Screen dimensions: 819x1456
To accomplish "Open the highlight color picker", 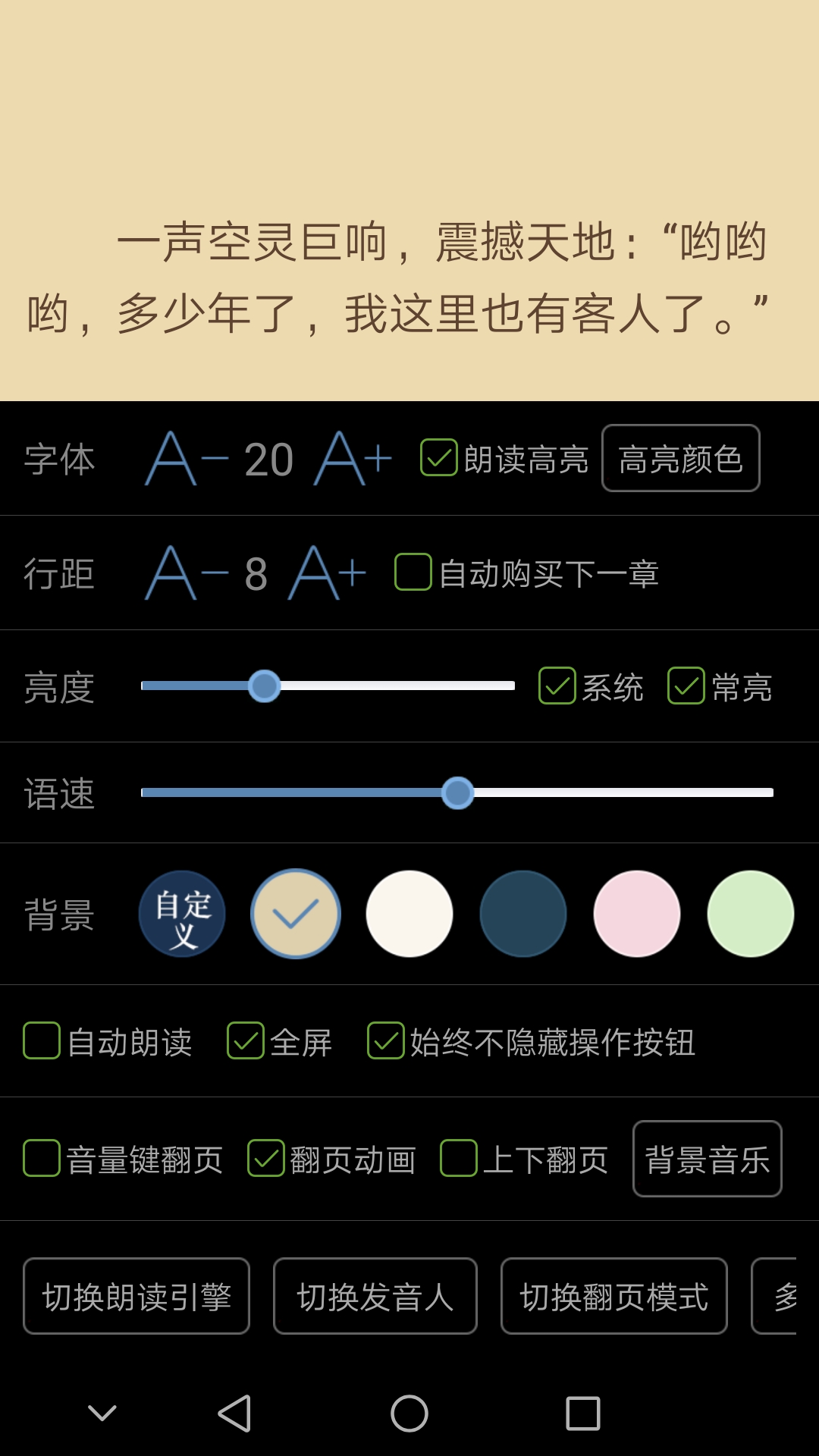I will click(x=680, y=457).
